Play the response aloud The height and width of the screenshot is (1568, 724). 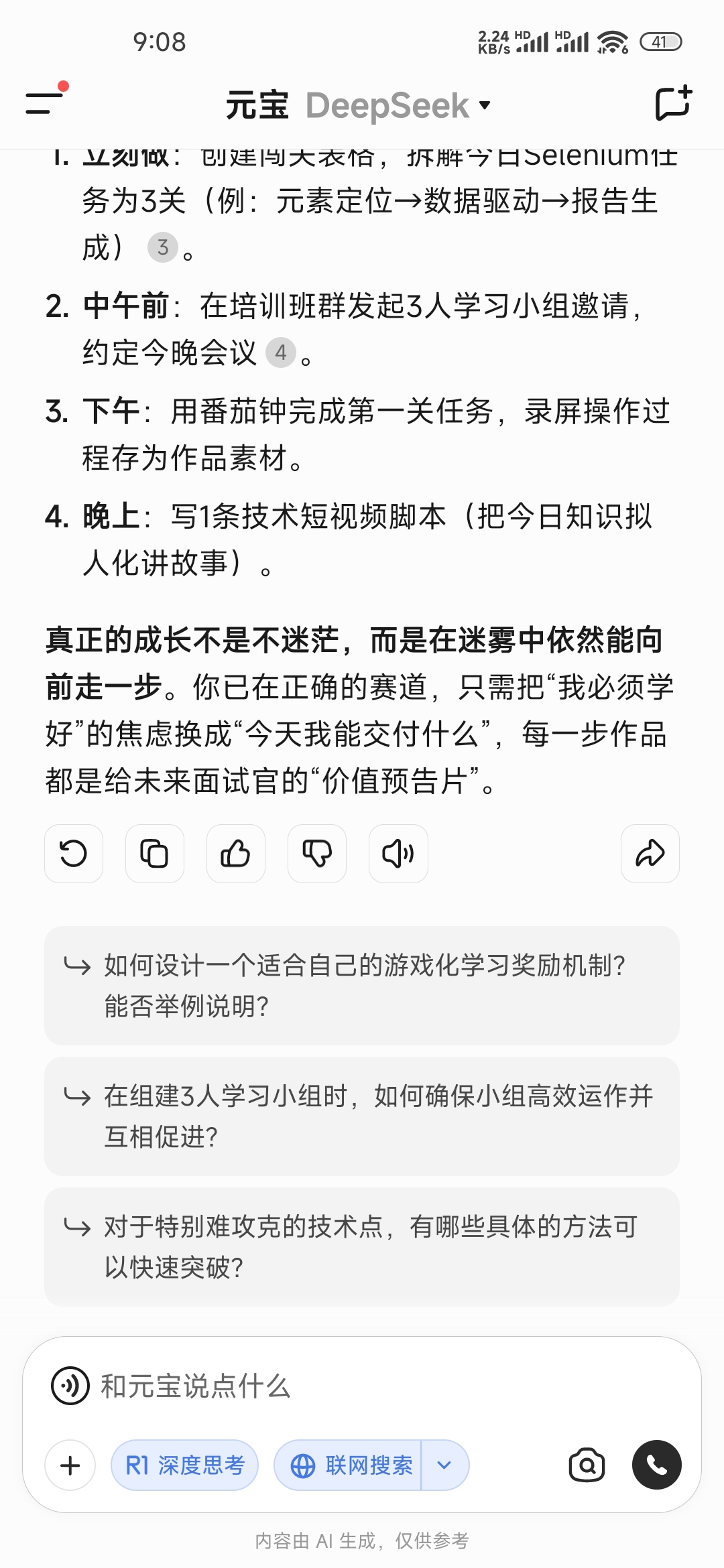[398, 854]
